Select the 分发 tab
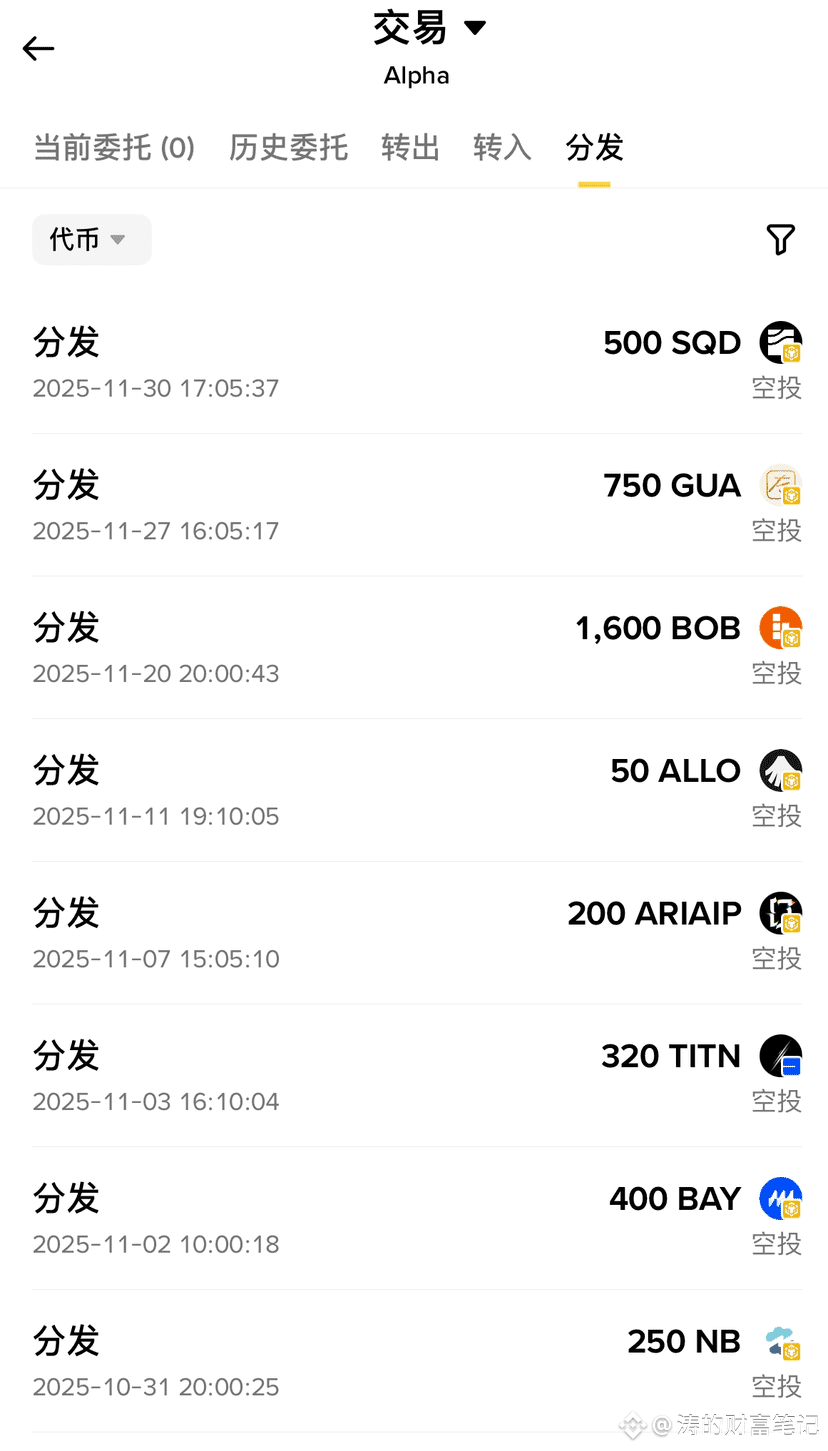The width and height of the screenshot is (828, 1451). 594,148
